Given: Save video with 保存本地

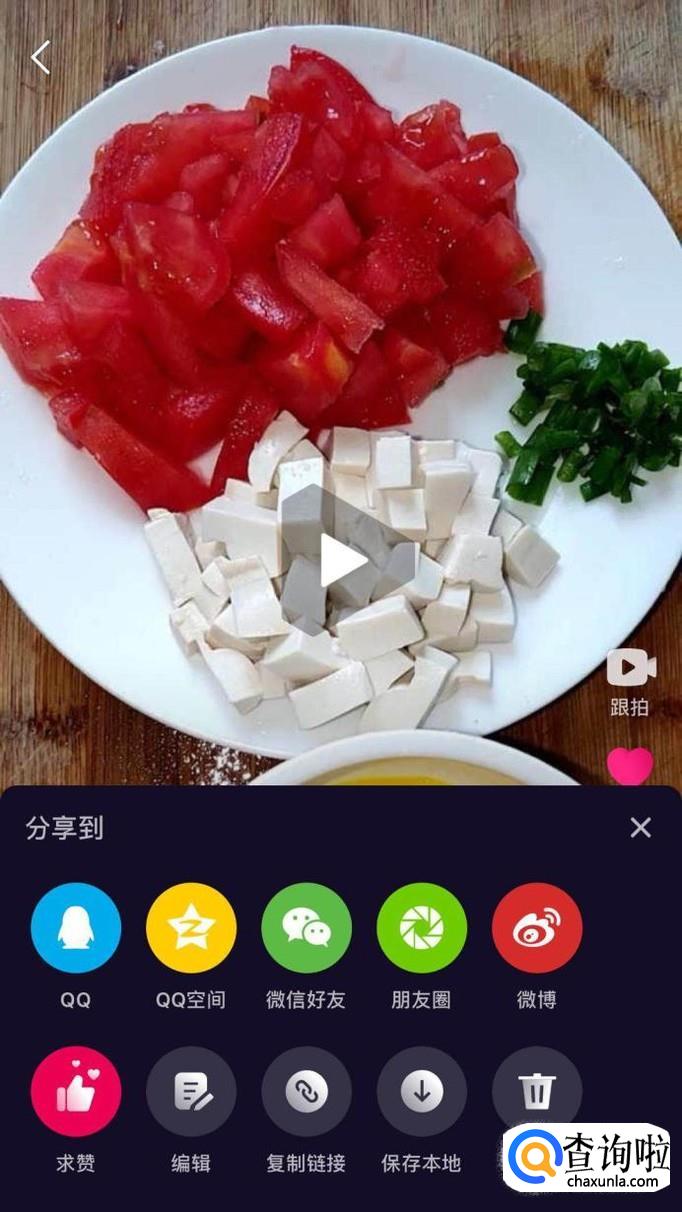Looking at the screenshot, I should coord(421,1092).
